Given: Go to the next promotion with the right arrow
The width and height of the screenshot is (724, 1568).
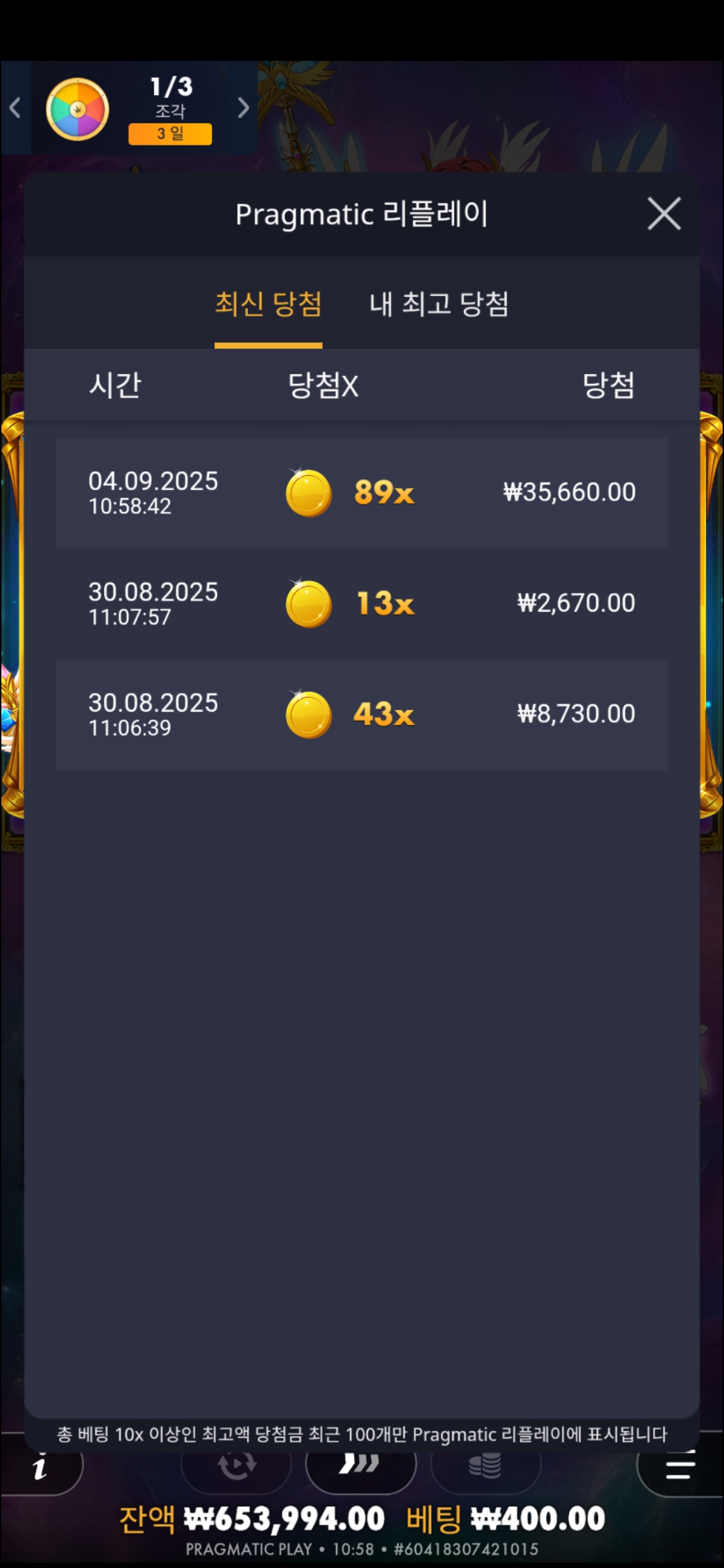Looking at the screenshot, I should 243,108.
